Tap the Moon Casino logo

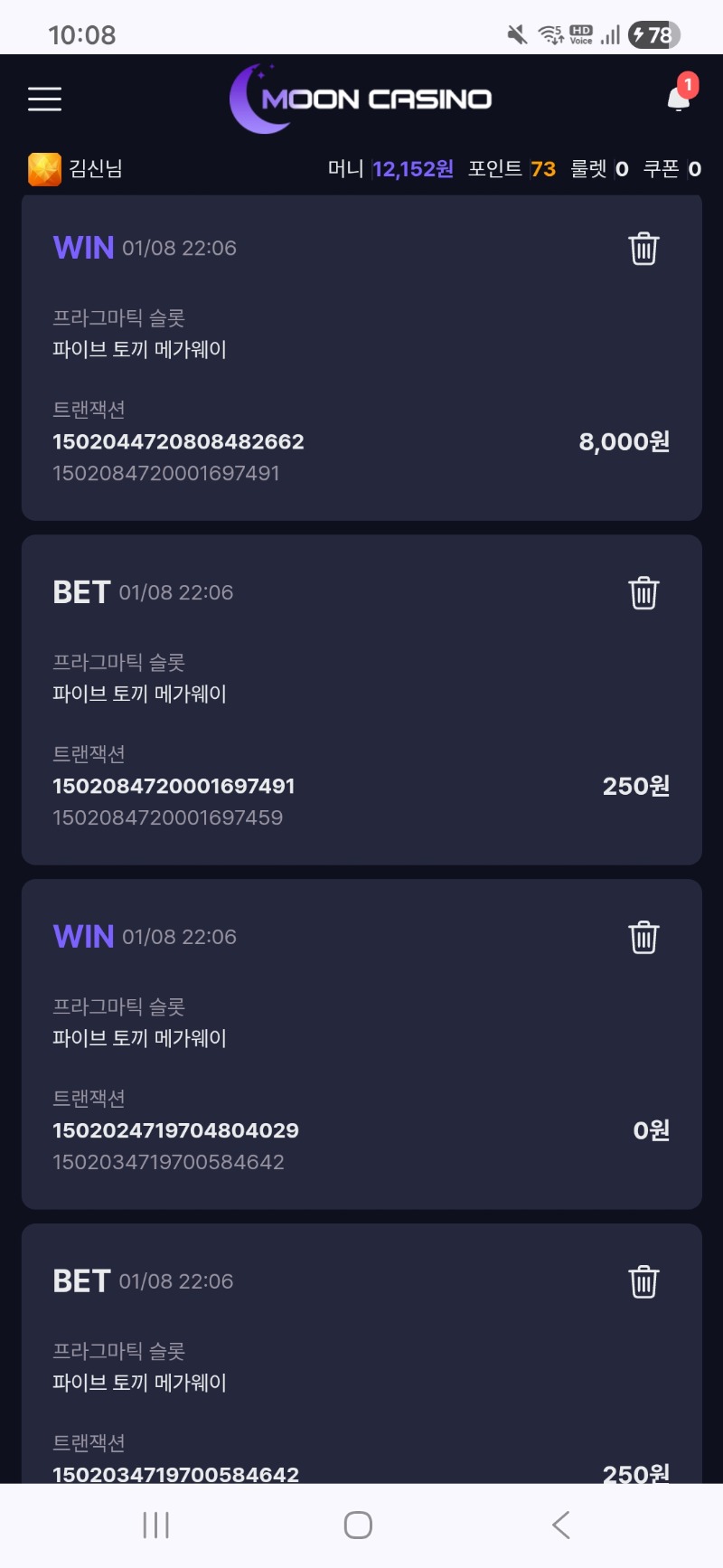(361, 98)
